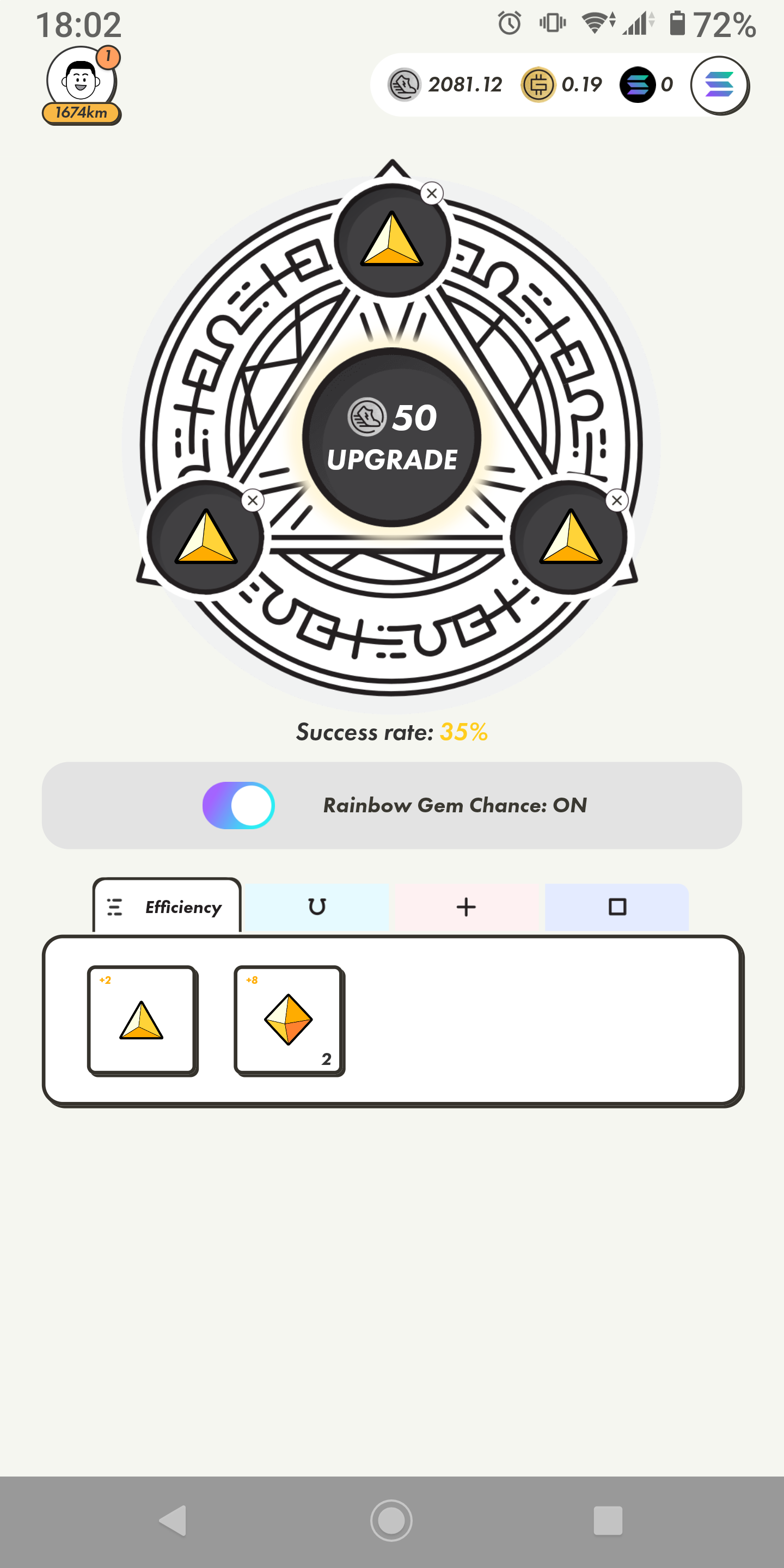
Task: Remove the gem from the bottom-right slot
Action: click(617, 500)
